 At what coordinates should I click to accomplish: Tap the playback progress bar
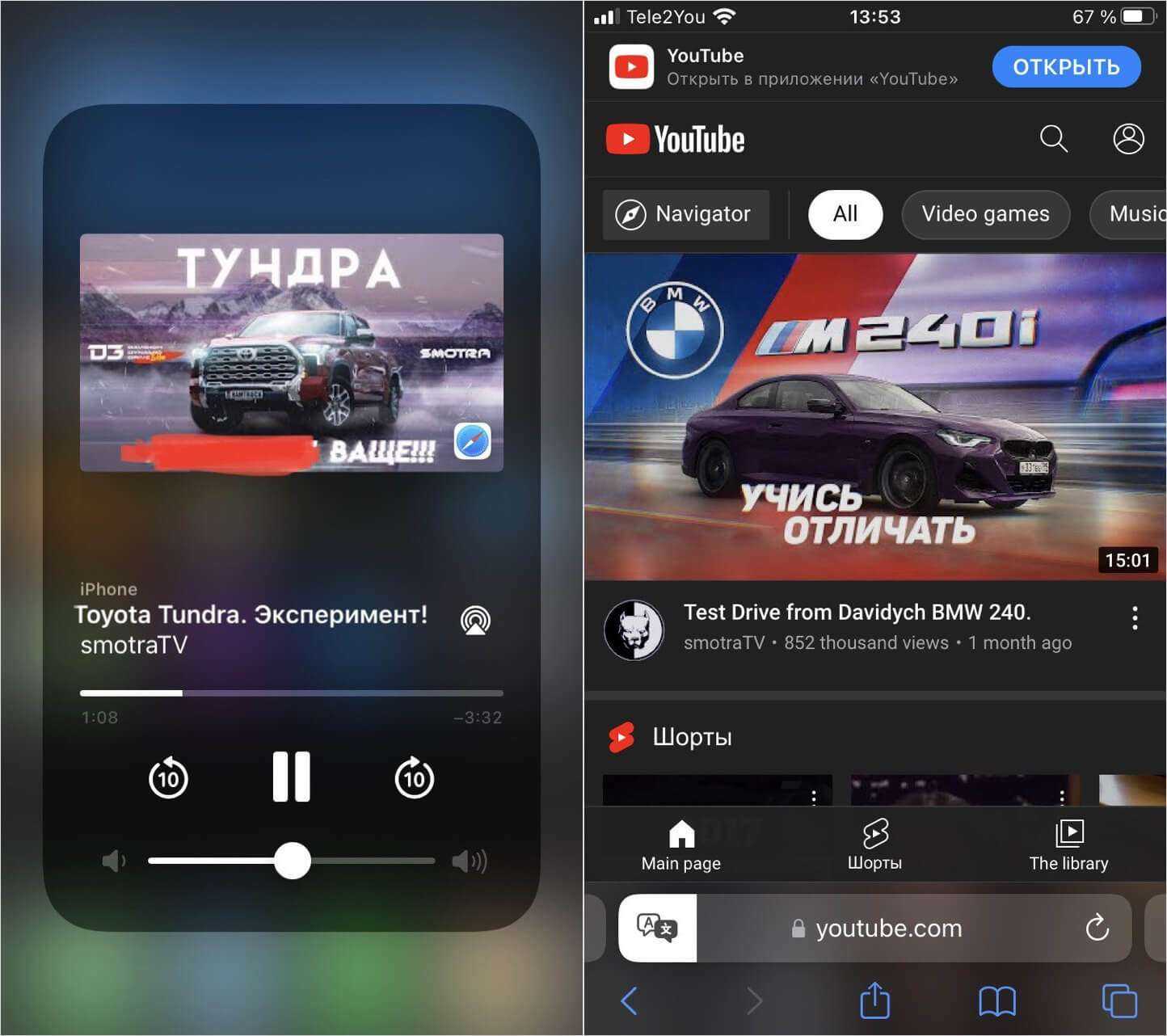click(x=291, y=693)
